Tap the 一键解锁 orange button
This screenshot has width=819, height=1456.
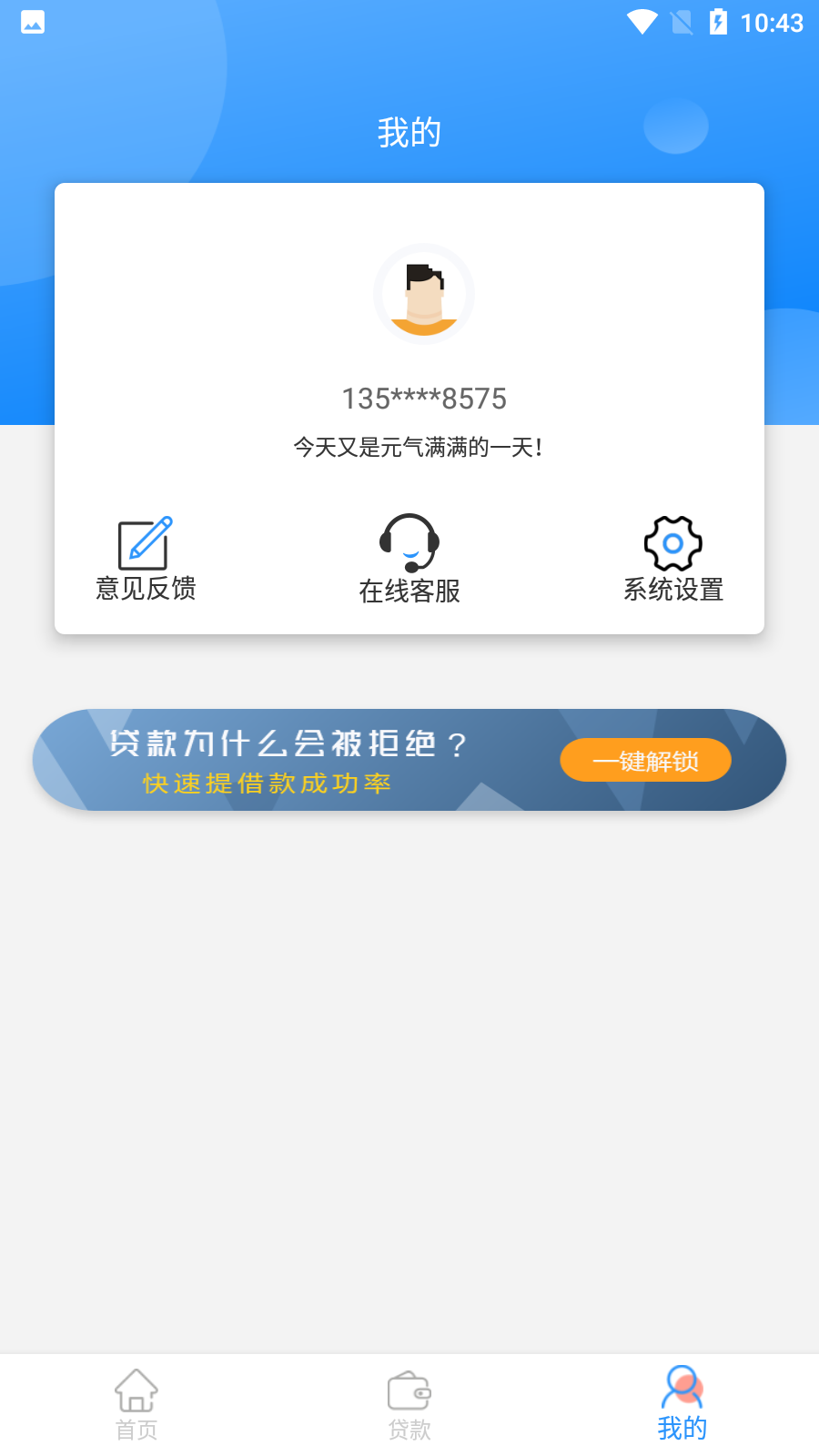(645, 761)
